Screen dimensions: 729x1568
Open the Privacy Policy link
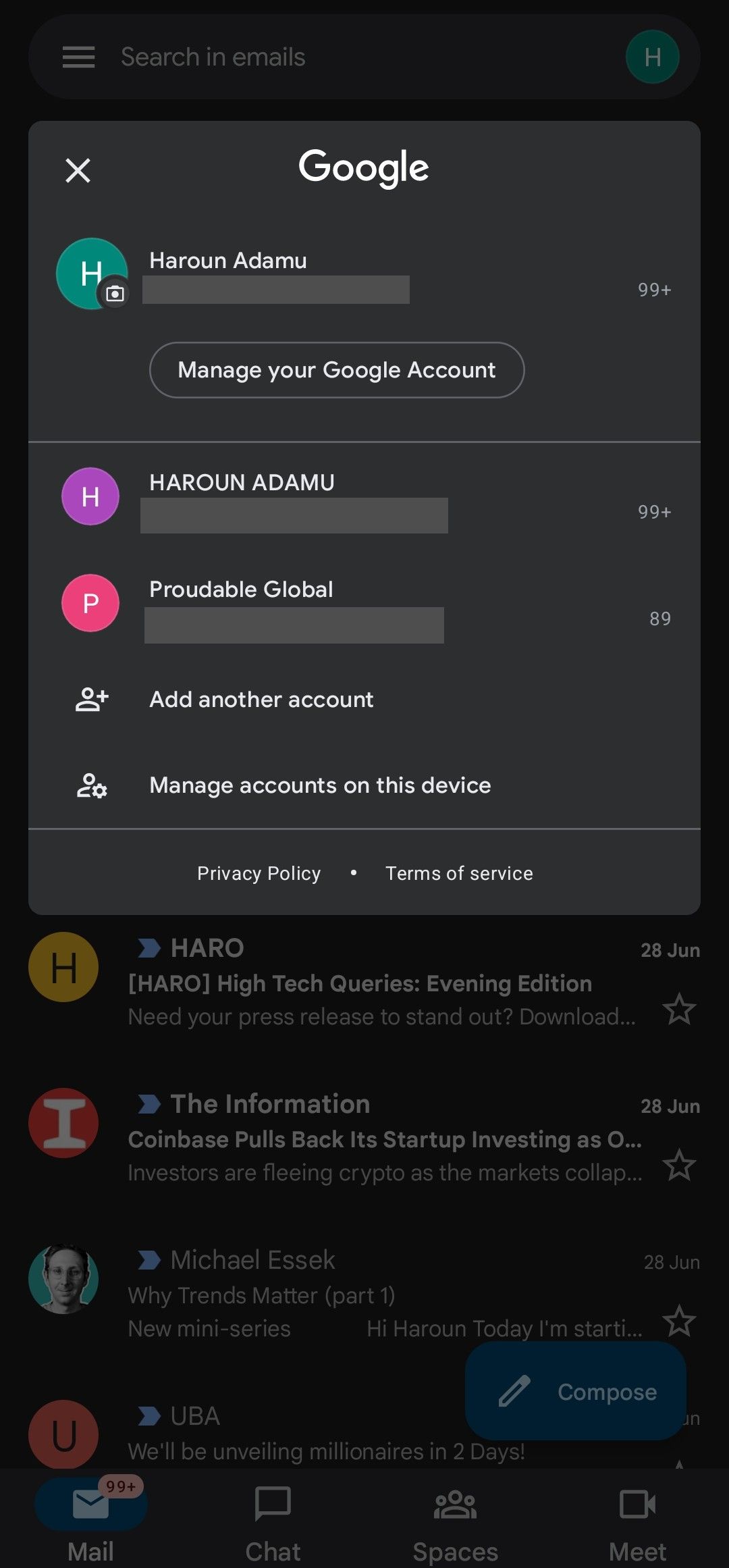coord(259,873)
